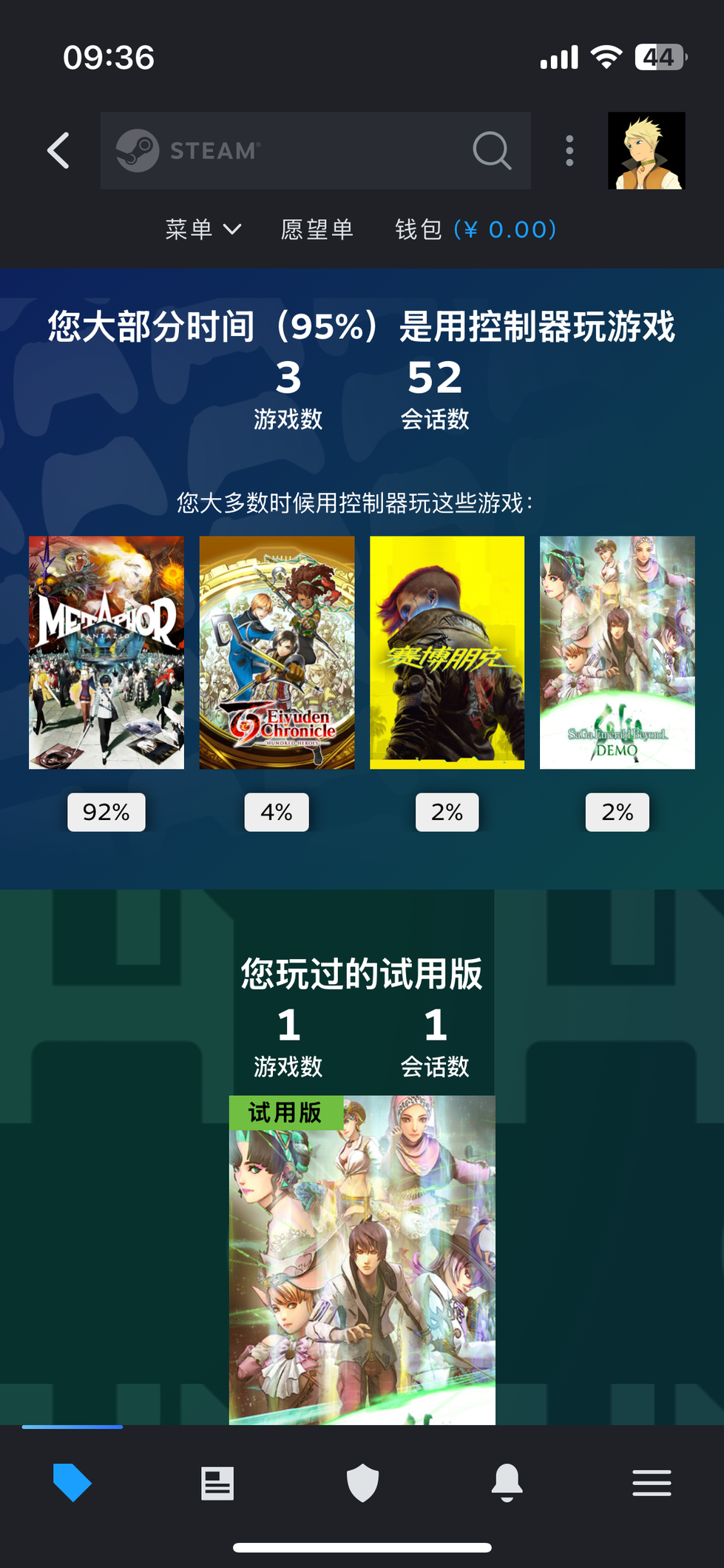
Task: Open the Metaphor game cover
Action: (x=106, y=652)
